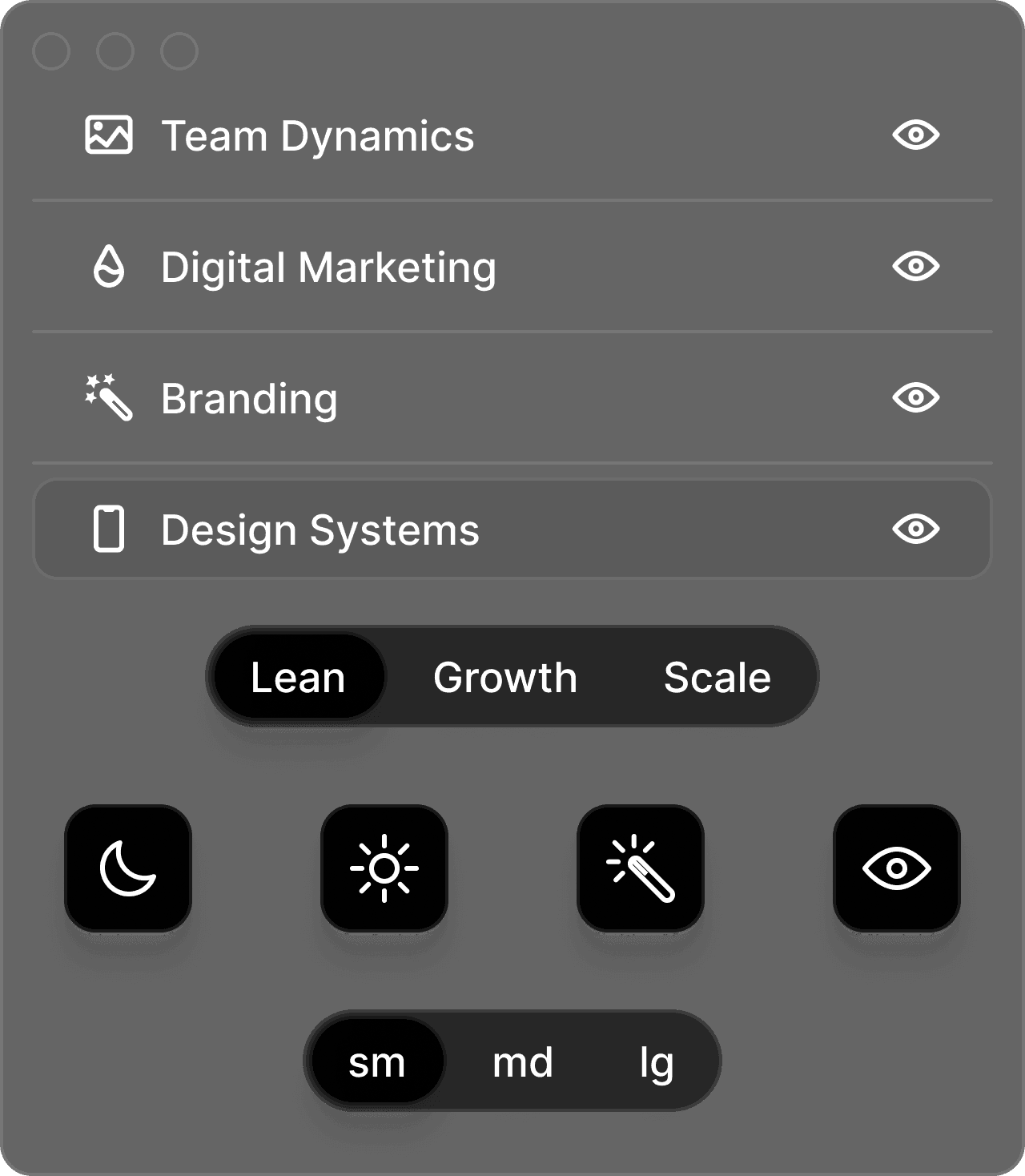Tap the large eye preview button
Image resolution: width=1025 pixels, height=1176 pixels.
pos(897,868)
